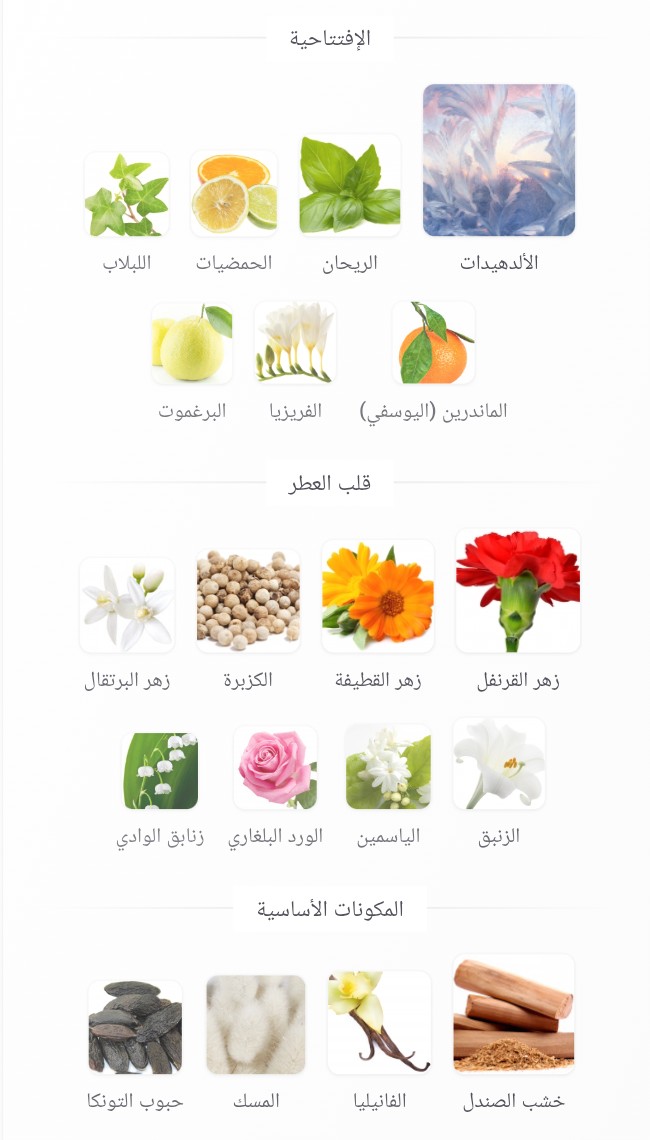Image resolution: width=650 pixels, height=1140 pixels.
Task: Select the الزنبق note
Action: 498,764
